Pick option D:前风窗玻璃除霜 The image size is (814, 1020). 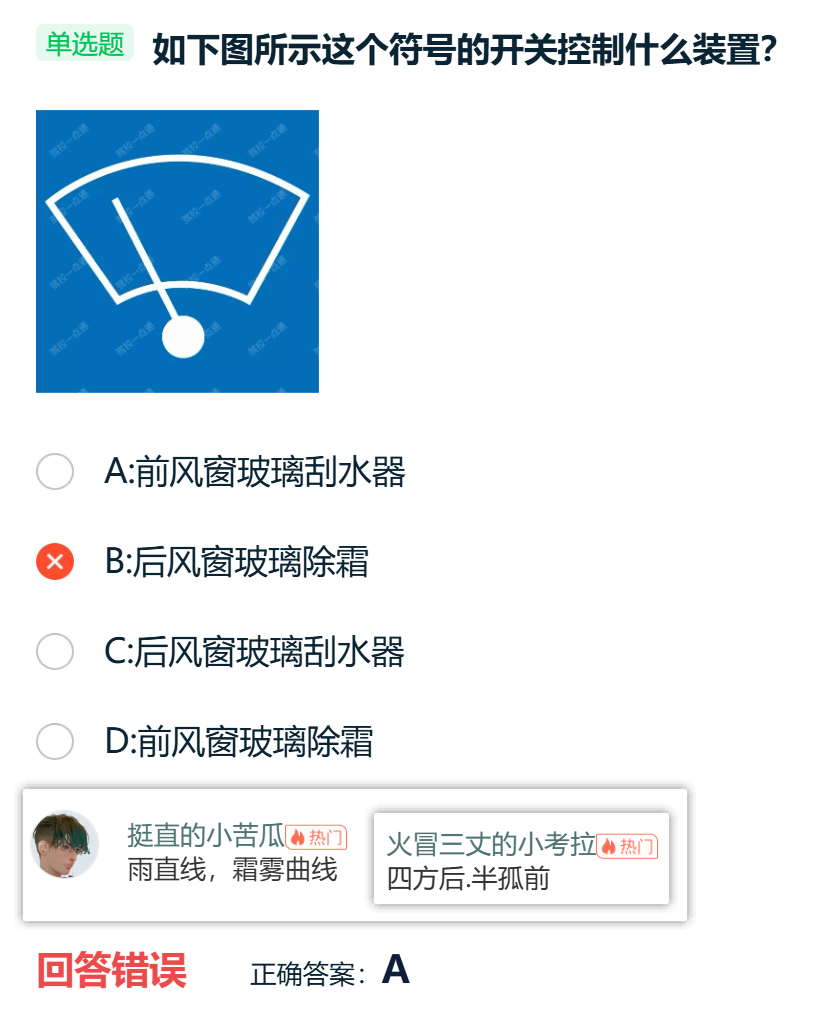[x=55, y=742]
